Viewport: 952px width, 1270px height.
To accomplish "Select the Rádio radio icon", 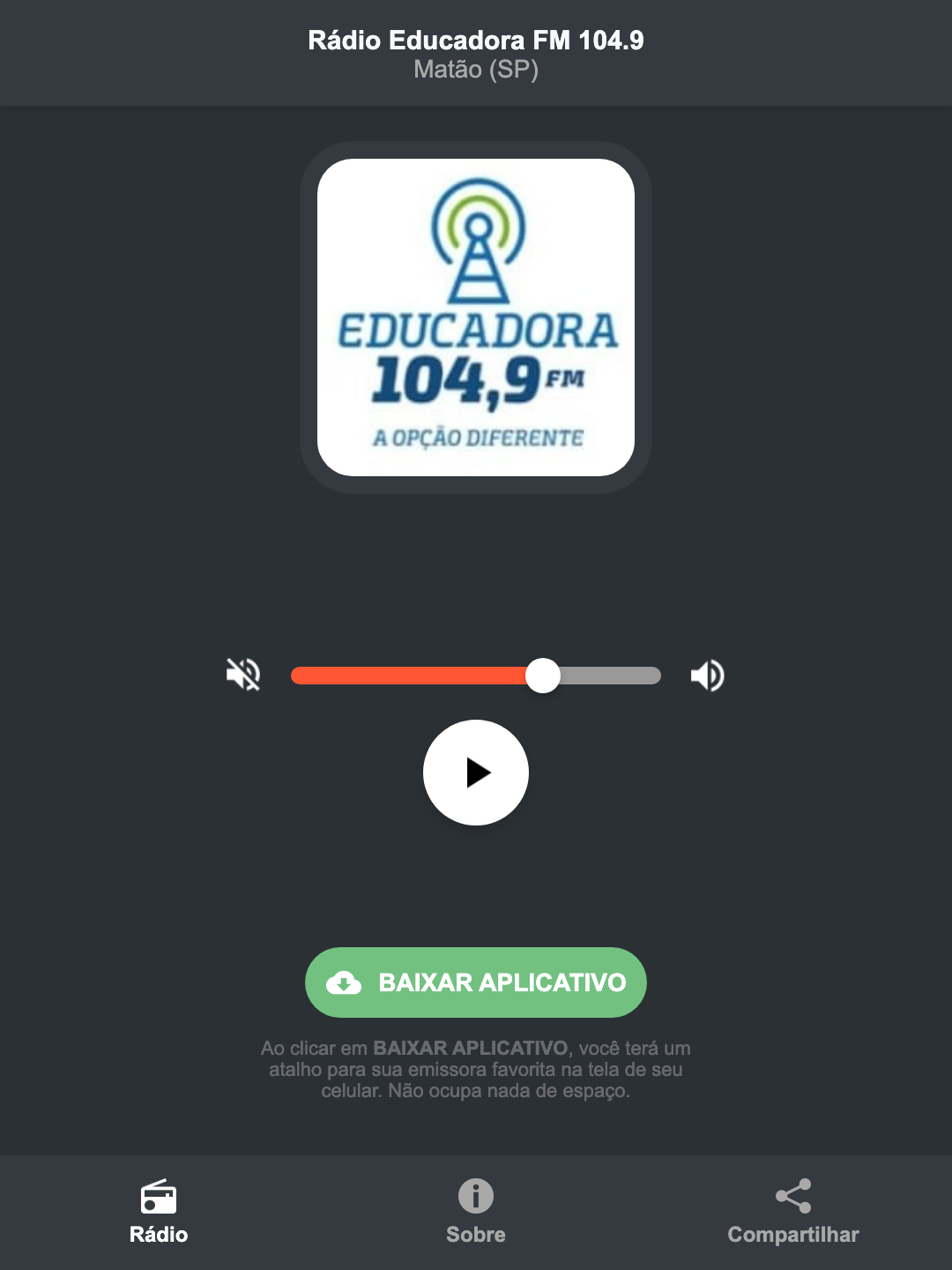I will point(159,1199).
